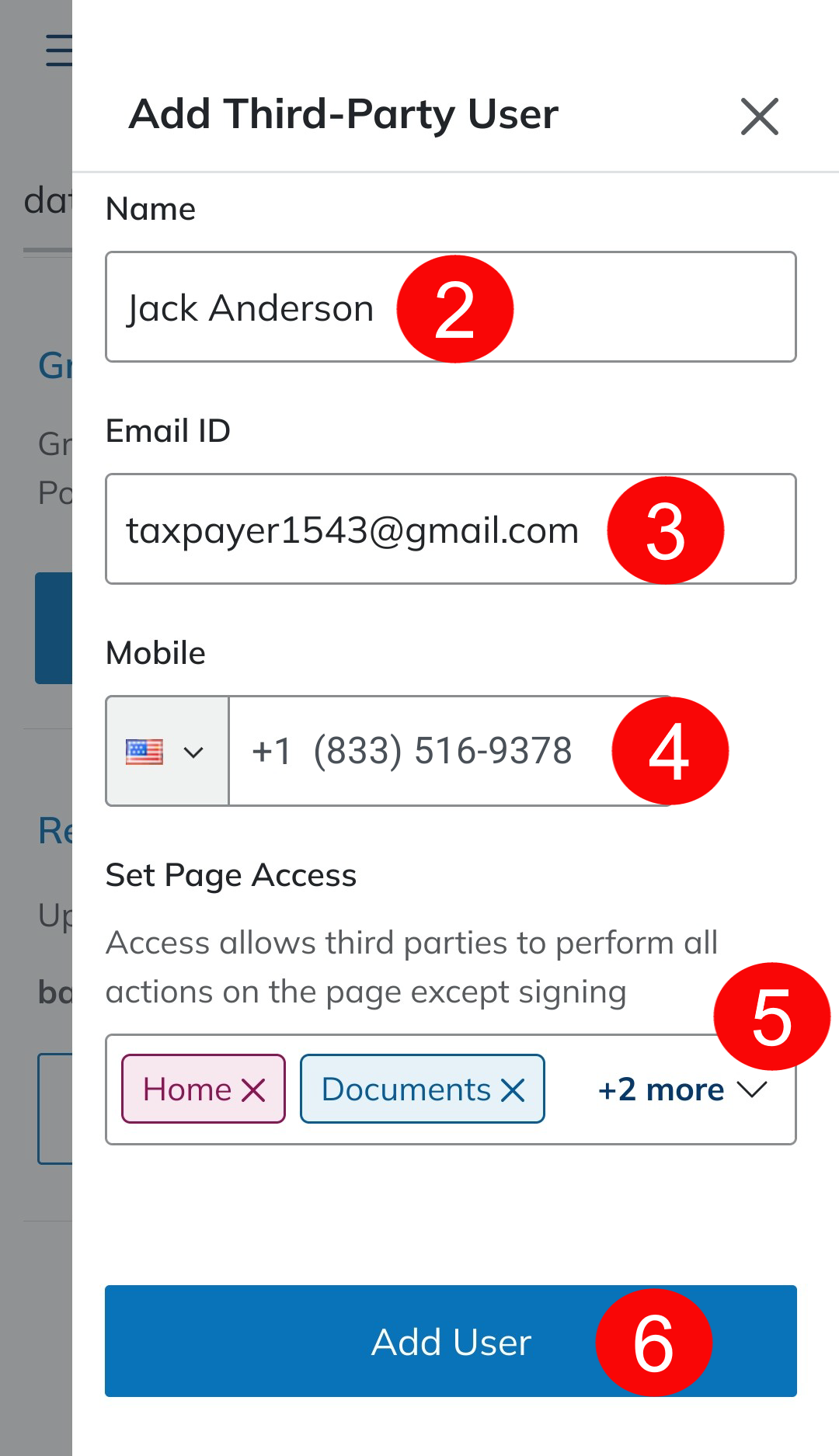The height and width of the screenshot is (1456, 839).
Task: Close the Add Third-Party User panel
Action: pos(759,116)
